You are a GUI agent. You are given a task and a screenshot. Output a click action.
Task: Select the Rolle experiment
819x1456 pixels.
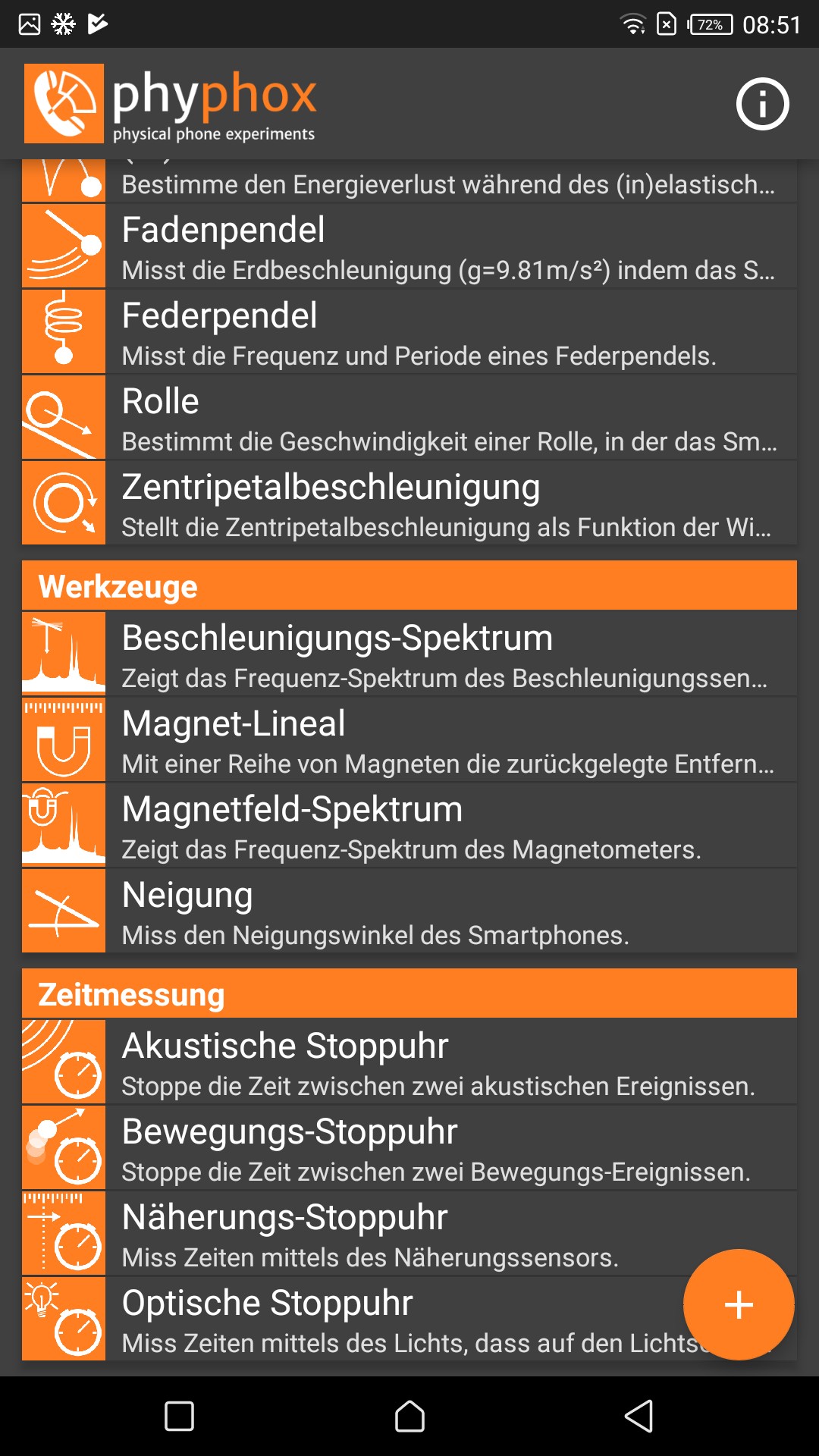pyautogui.click(x=409, y=417)
